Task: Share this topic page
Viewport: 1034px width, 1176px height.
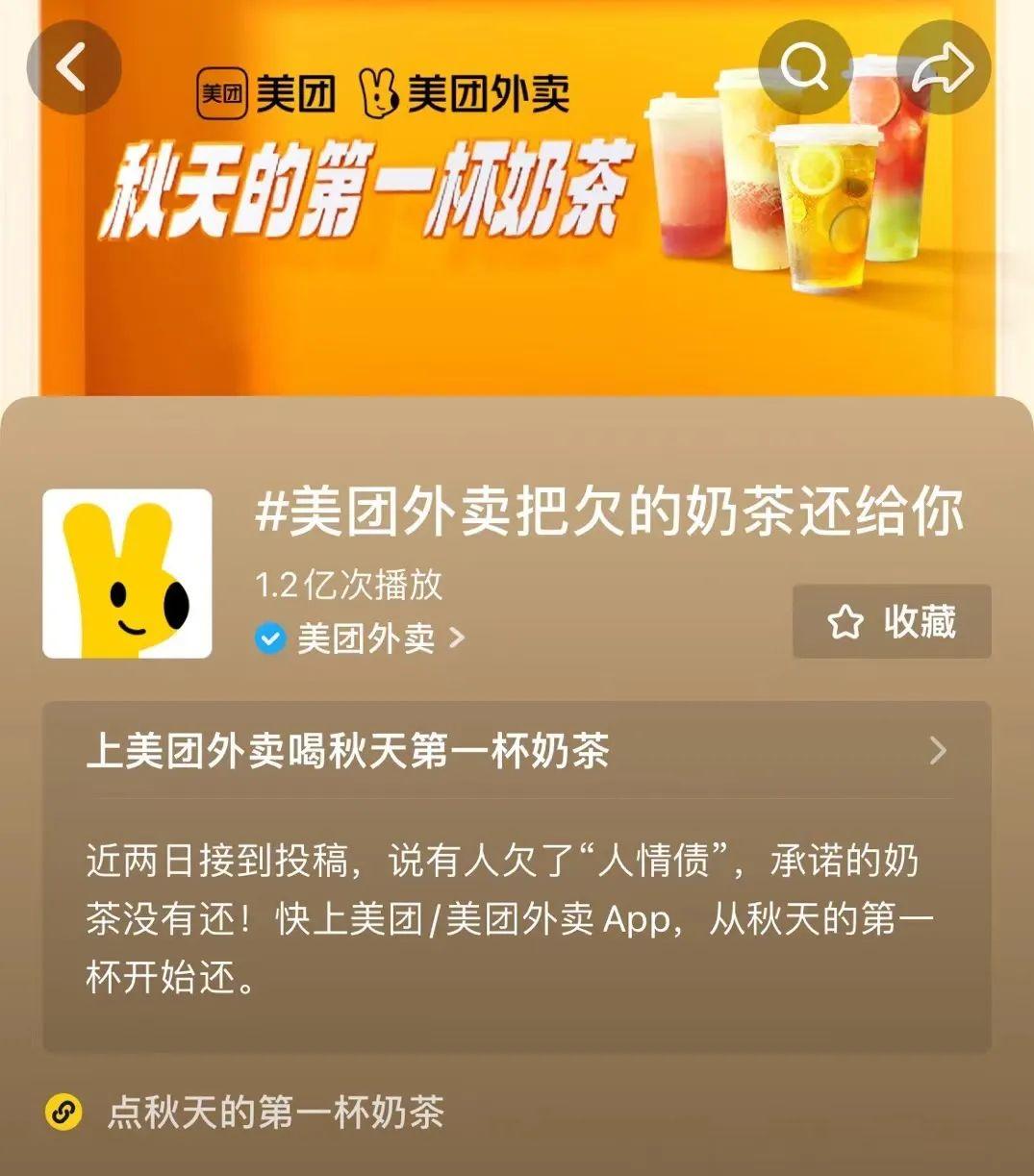Action: [943, 67]
